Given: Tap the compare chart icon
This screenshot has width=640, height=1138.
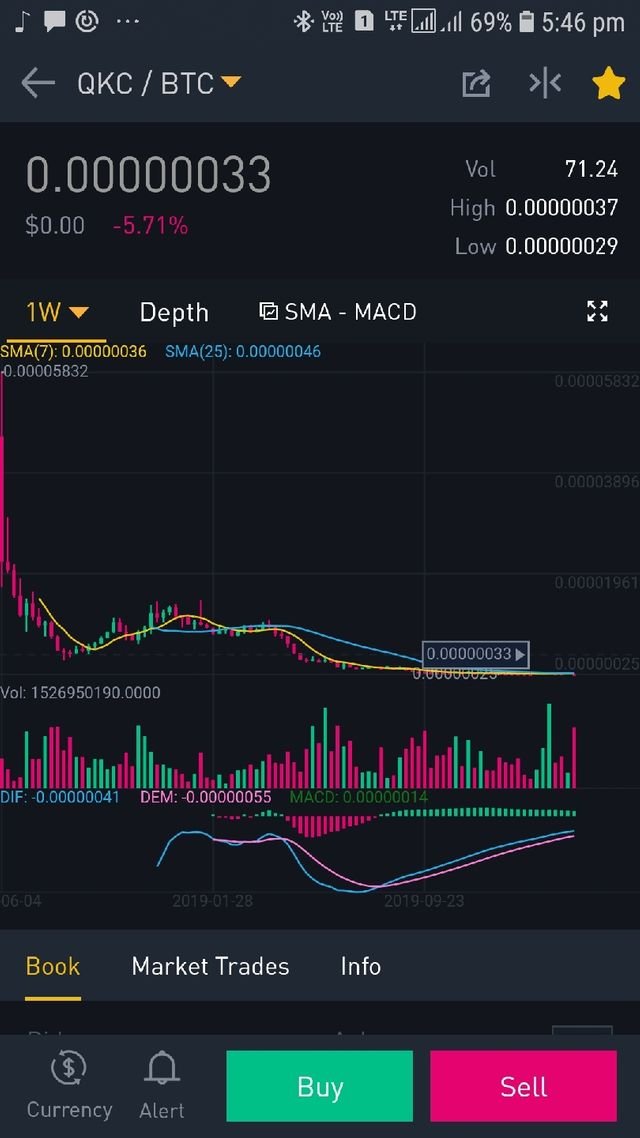Looking at the screenshot, I should pyautogui.click(x=545, y=83).
